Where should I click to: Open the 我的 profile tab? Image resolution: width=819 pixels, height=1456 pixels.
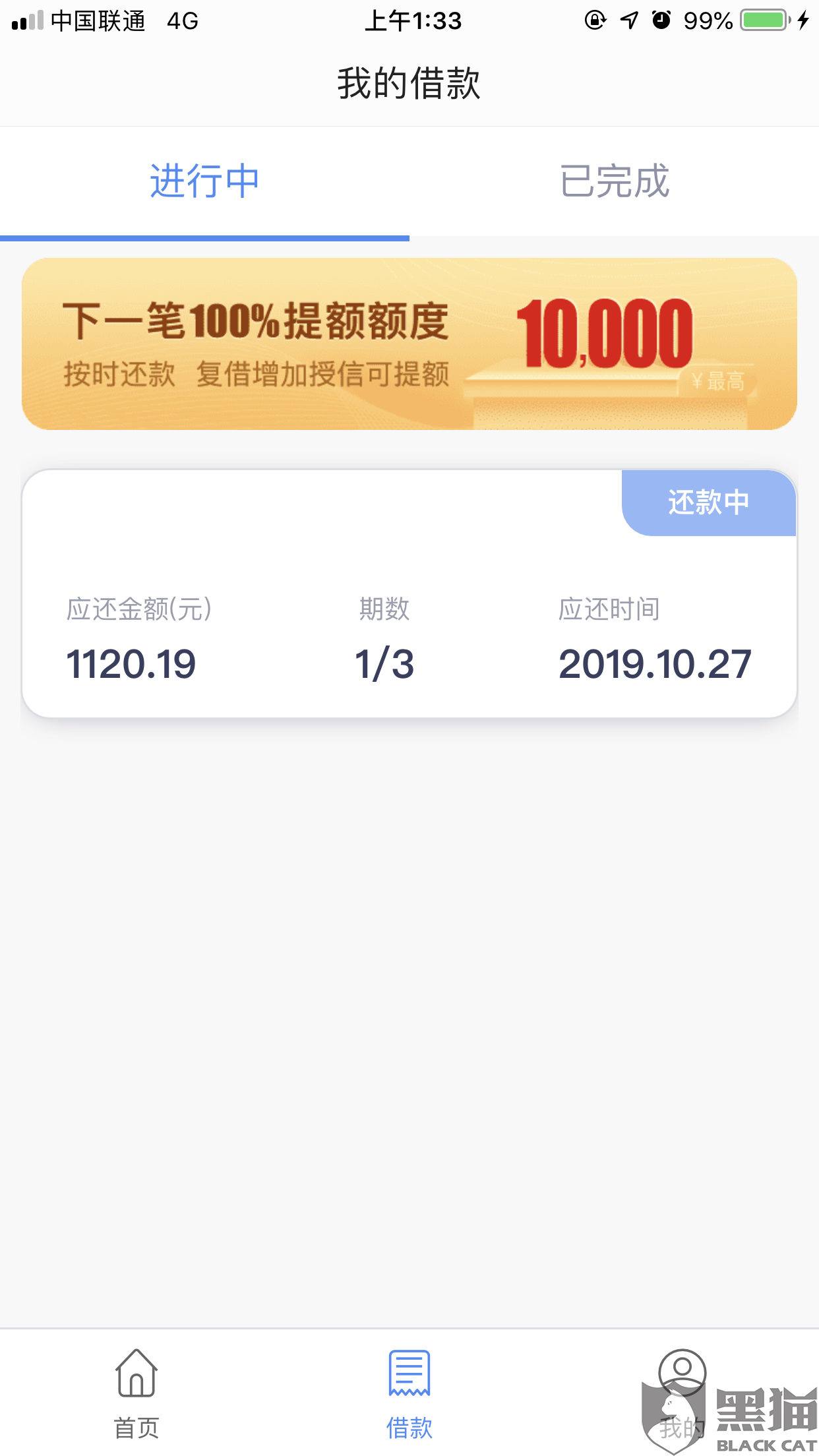point(682,1393)
